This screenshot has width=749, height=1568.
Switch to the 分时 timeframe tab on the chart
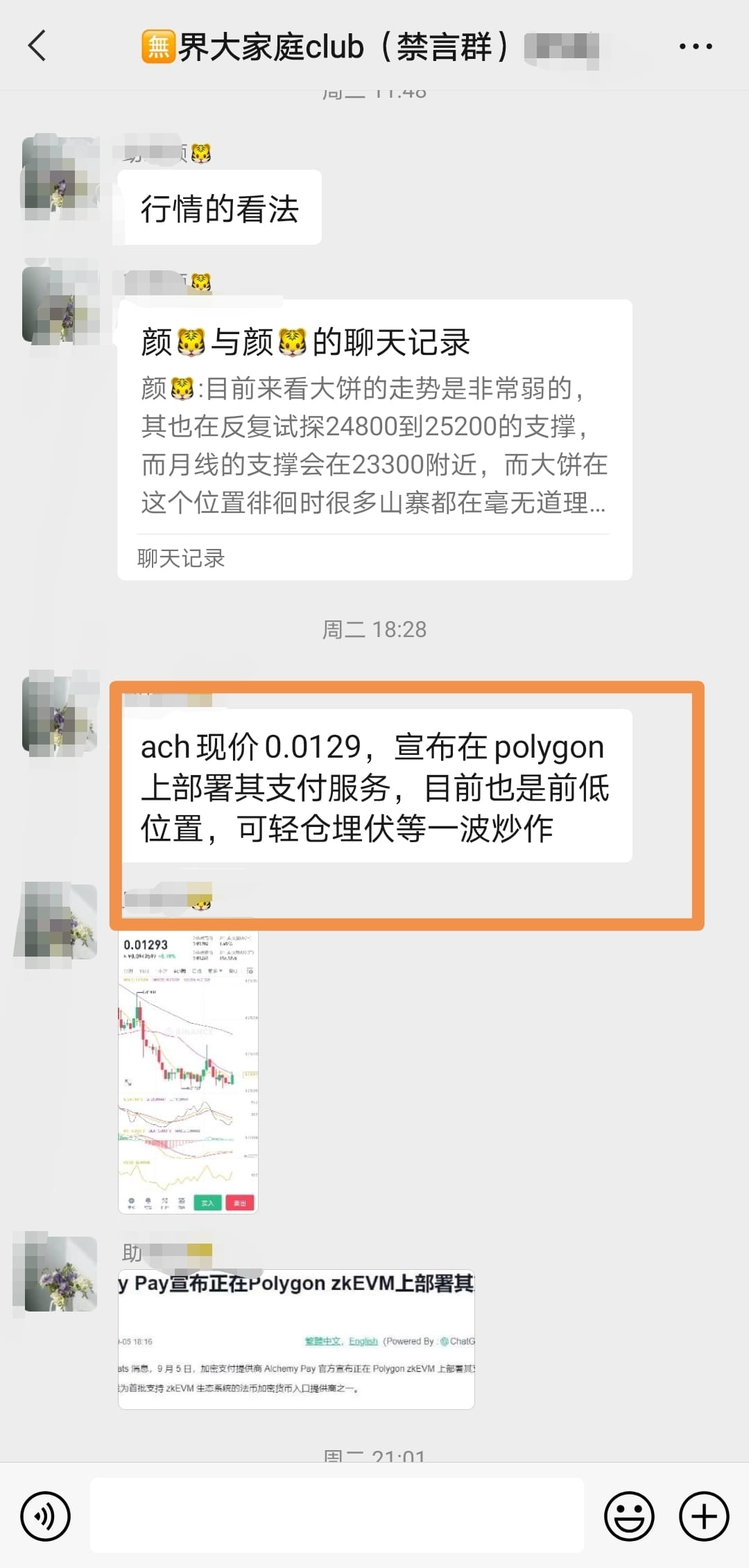(128, 971)
